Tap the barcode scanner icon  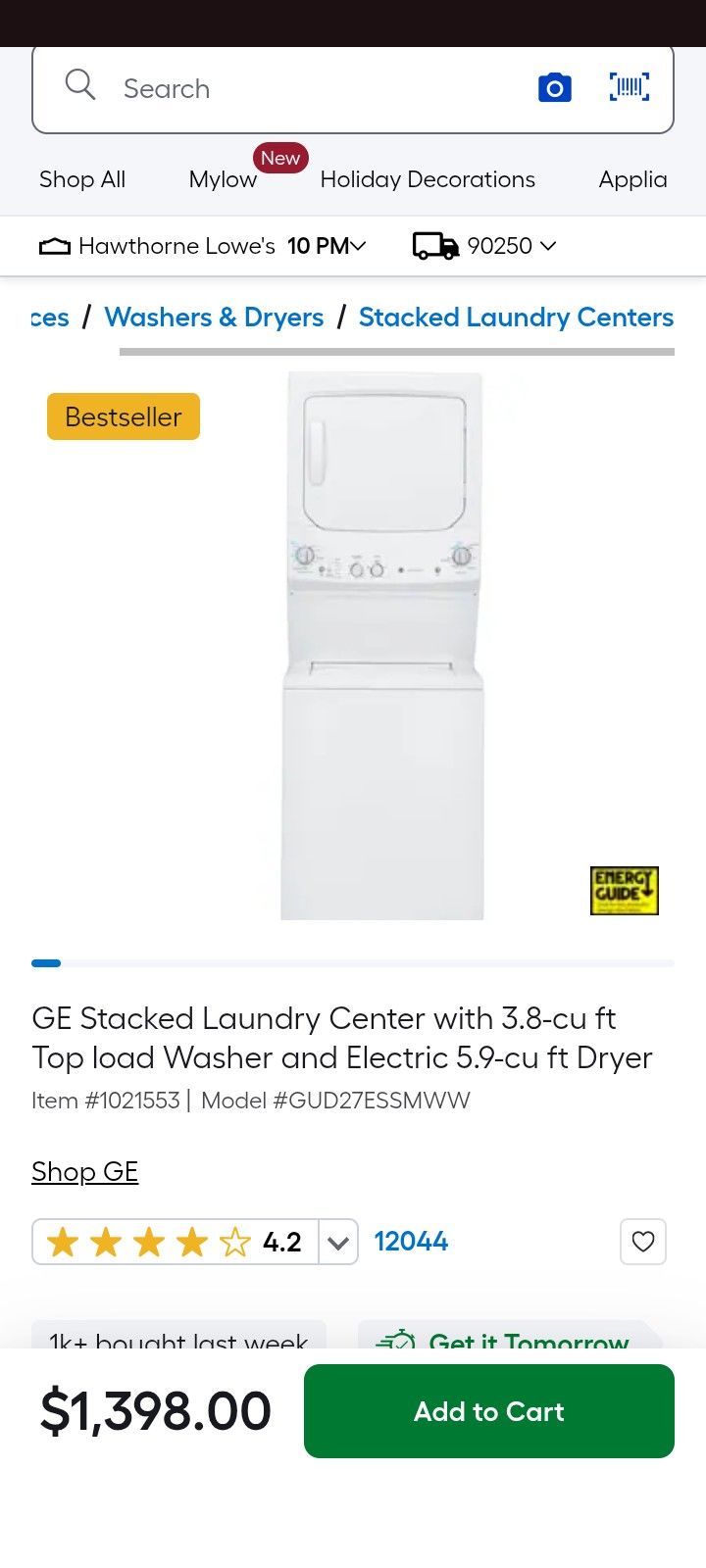tap(629, 87)
